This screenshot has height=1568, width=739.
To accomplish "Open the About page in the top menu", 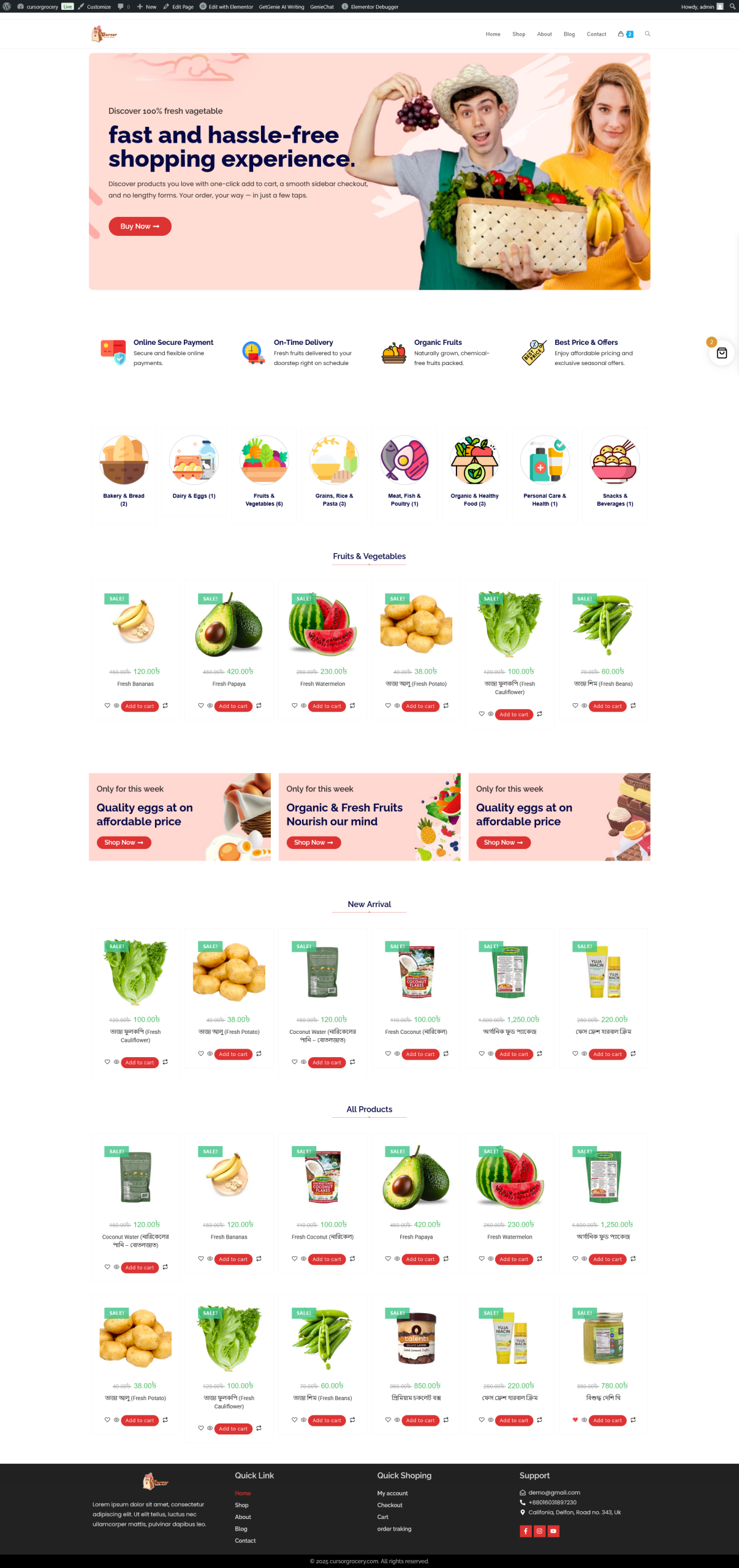I will coord(544,34).
